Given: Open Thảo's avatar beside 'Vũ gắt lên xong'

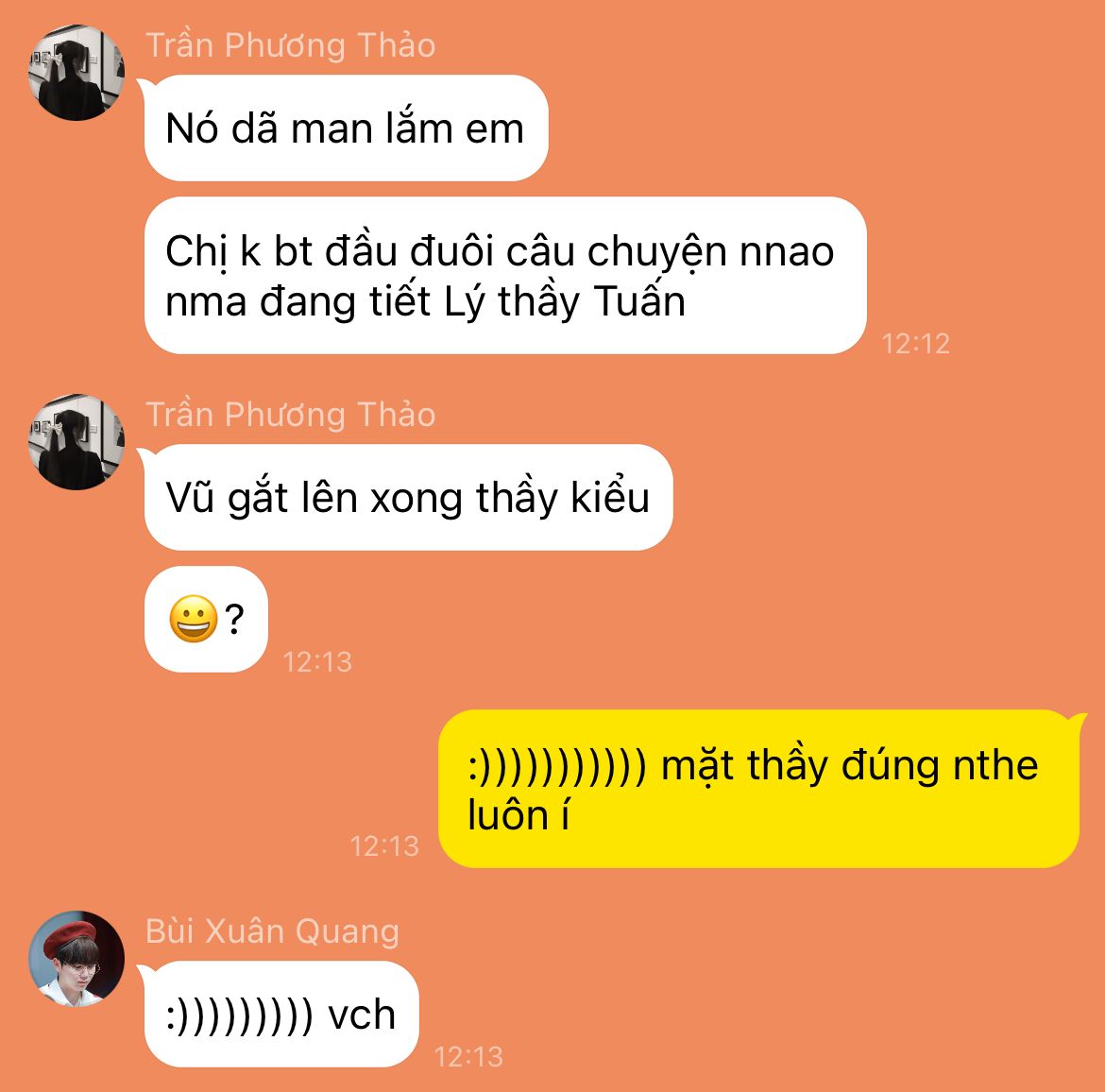Looking at the screenshot, I should pyautogui.click(x=76, y=442).
